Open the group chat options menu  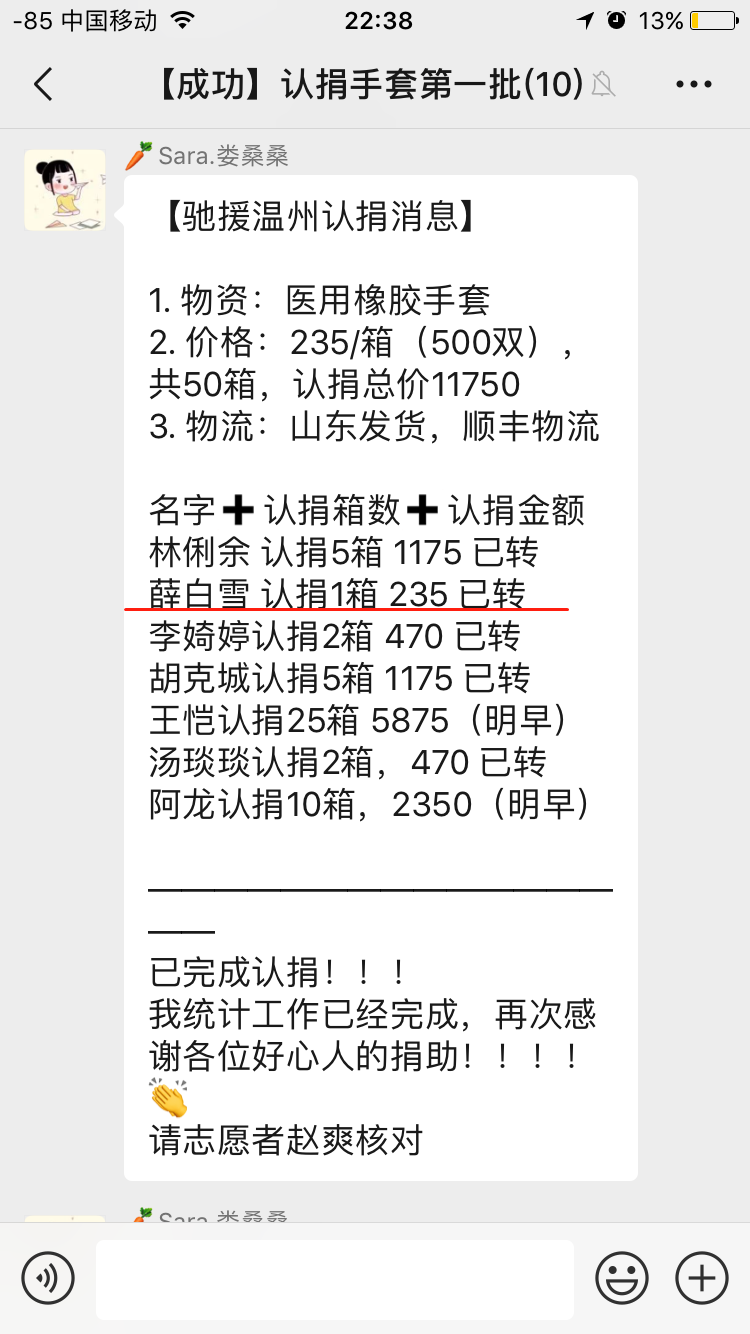[x=693, y=85]
